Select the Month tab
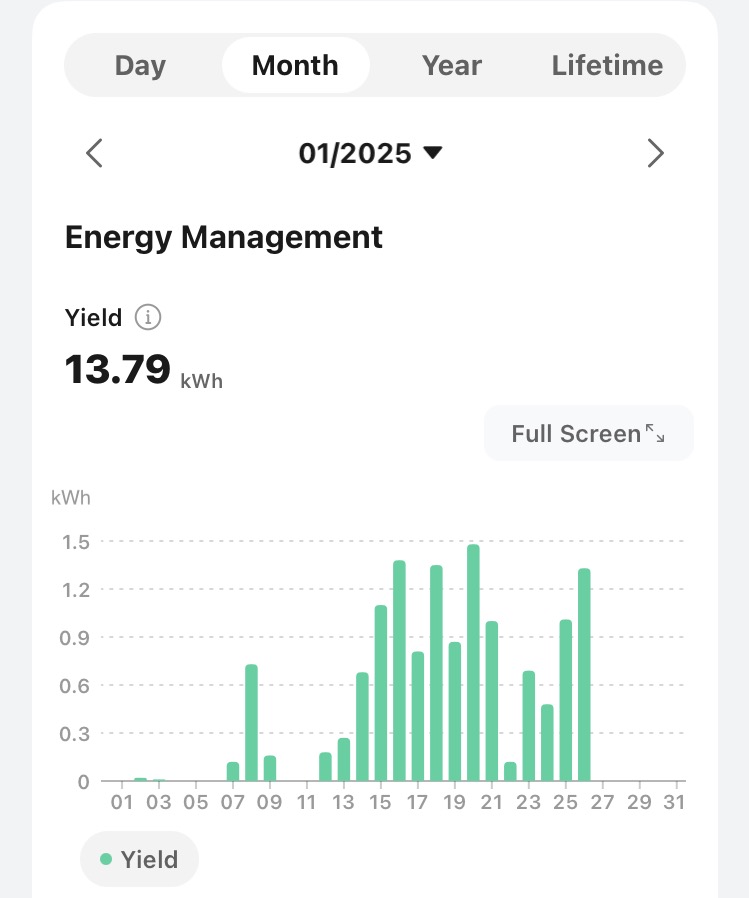This screenshot has width=749, height=898. point(295,66)
